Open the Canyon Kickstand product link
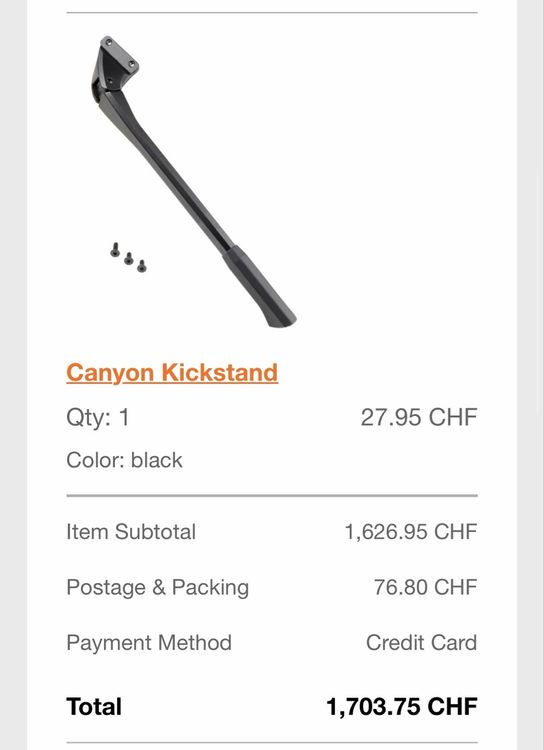This screenshot has width=544, height=750. 172,373
